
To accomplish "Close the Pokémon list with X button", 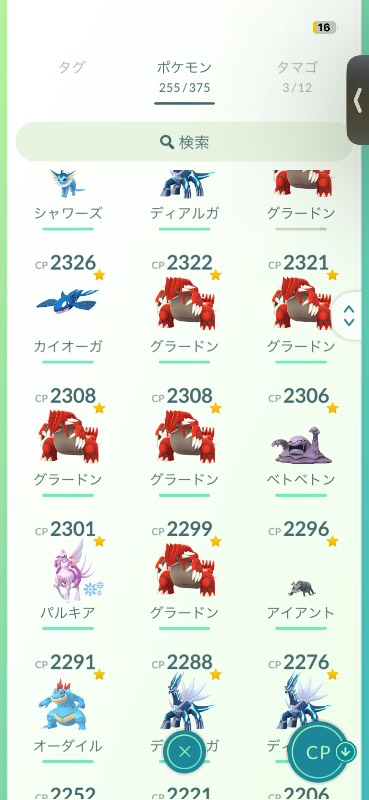I will 185,752.
